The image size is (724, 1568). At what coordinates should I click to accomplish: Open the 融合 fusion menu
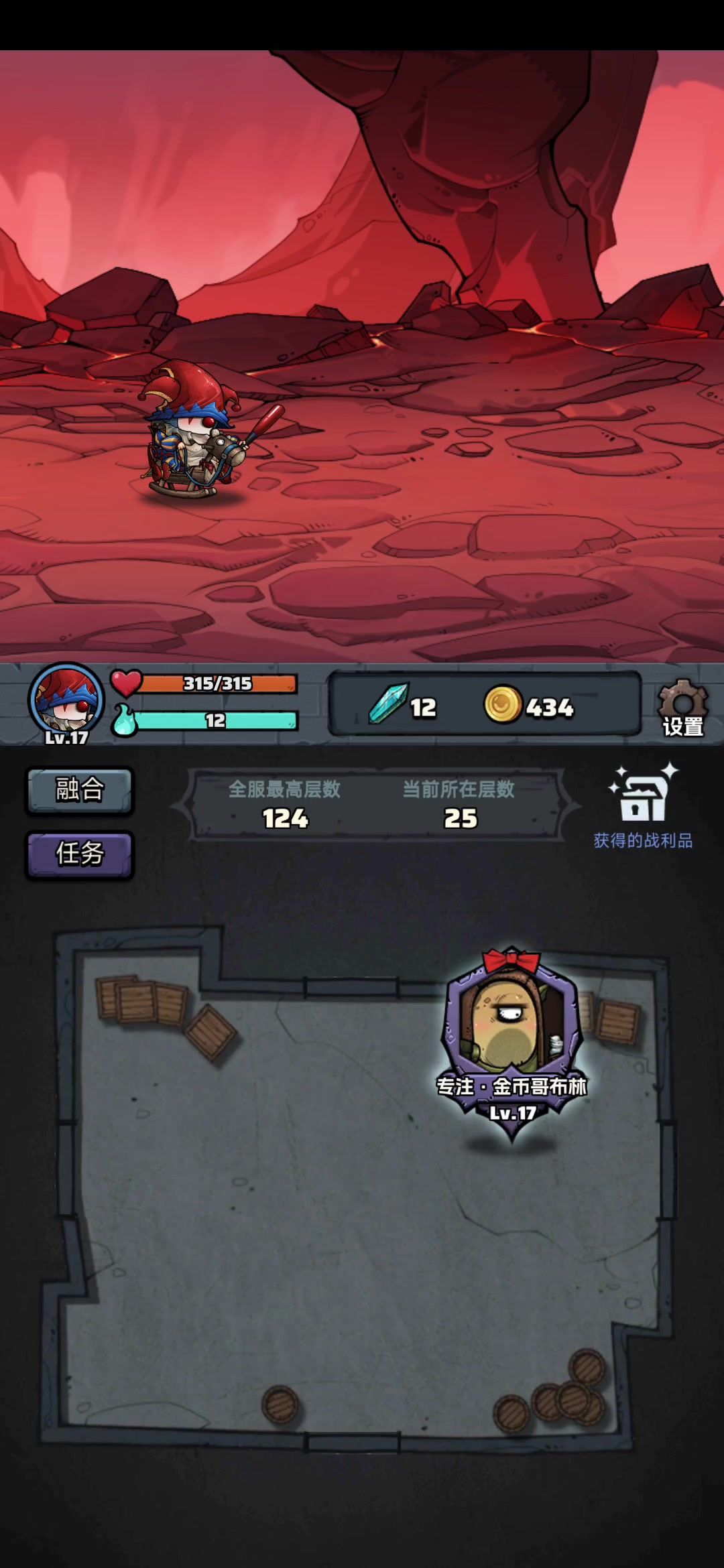80,790
